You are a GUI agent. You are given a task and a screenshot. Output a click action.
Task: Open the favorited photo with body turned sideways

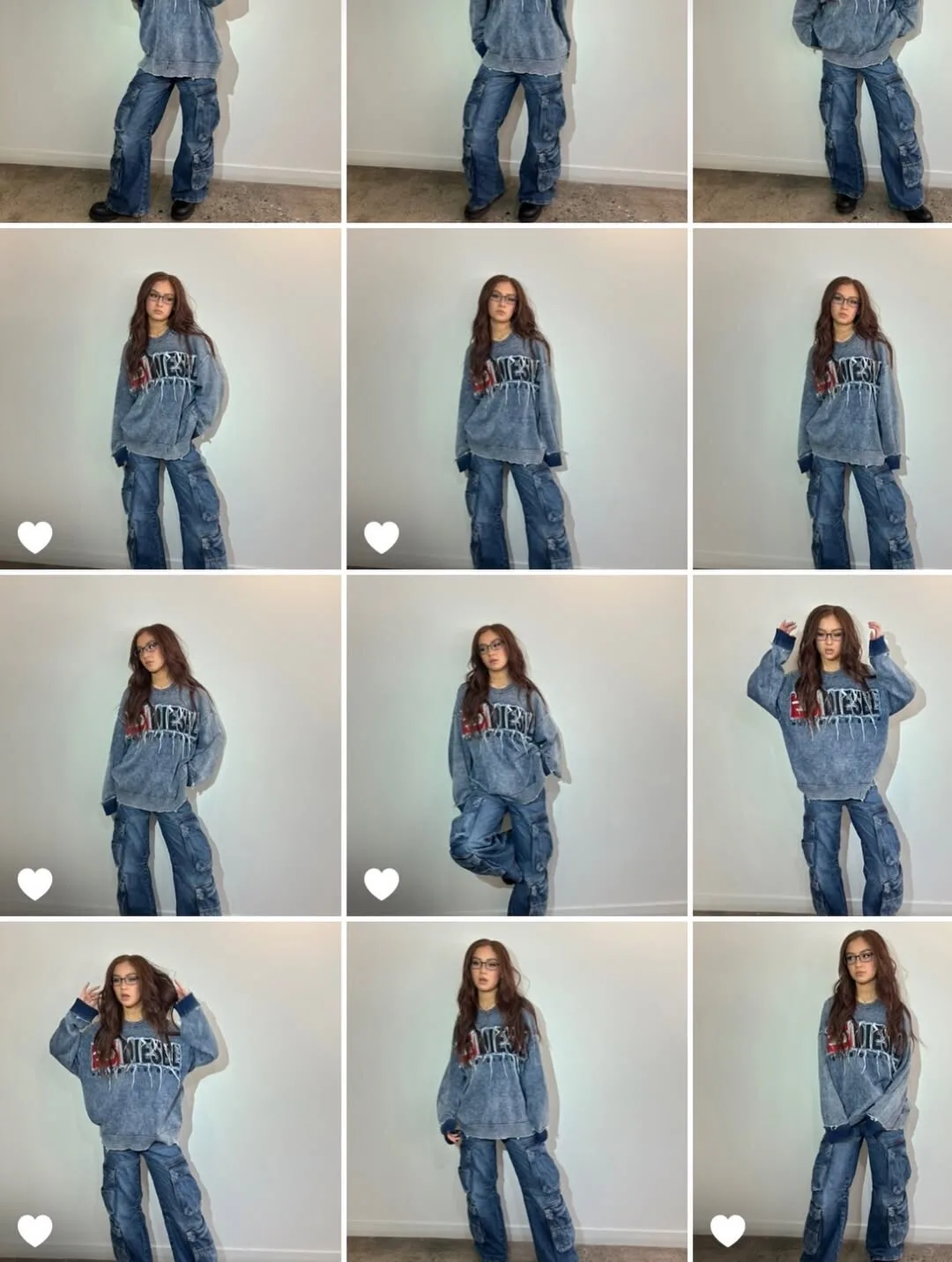point(822,1091)
